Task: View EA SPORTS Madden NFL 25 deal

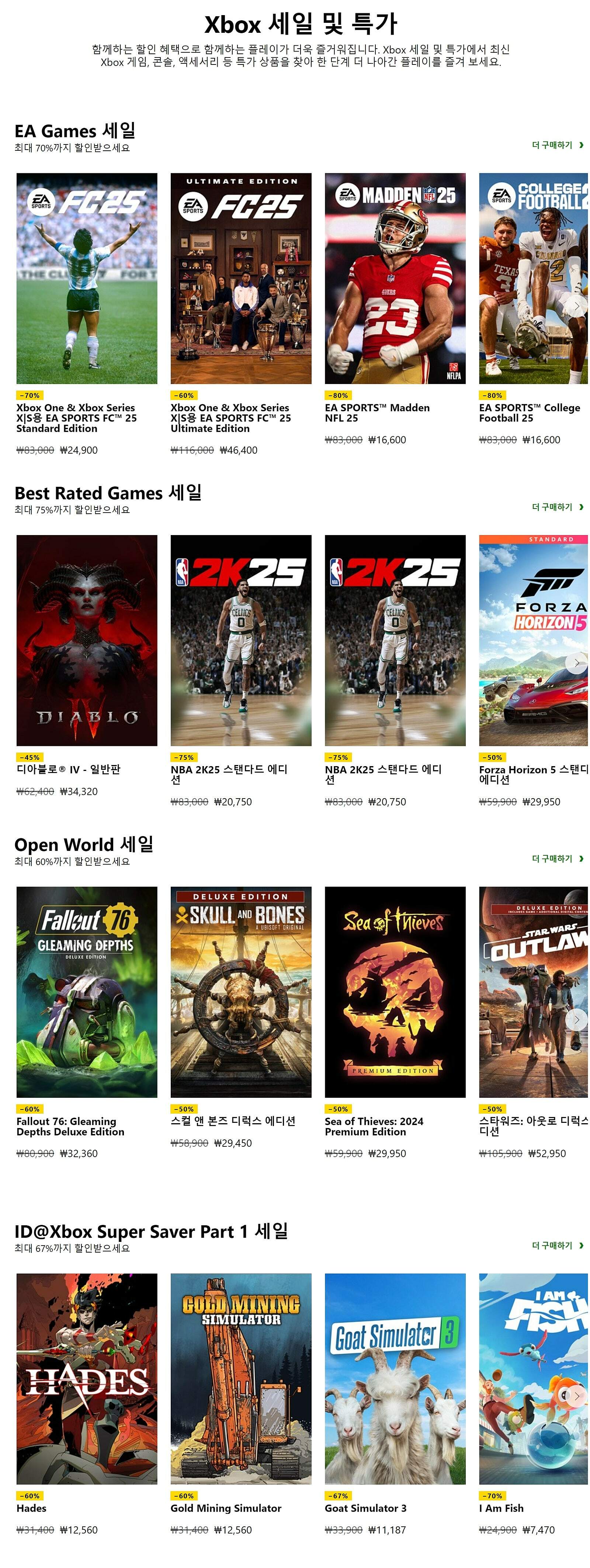Action: click(395, 279)
